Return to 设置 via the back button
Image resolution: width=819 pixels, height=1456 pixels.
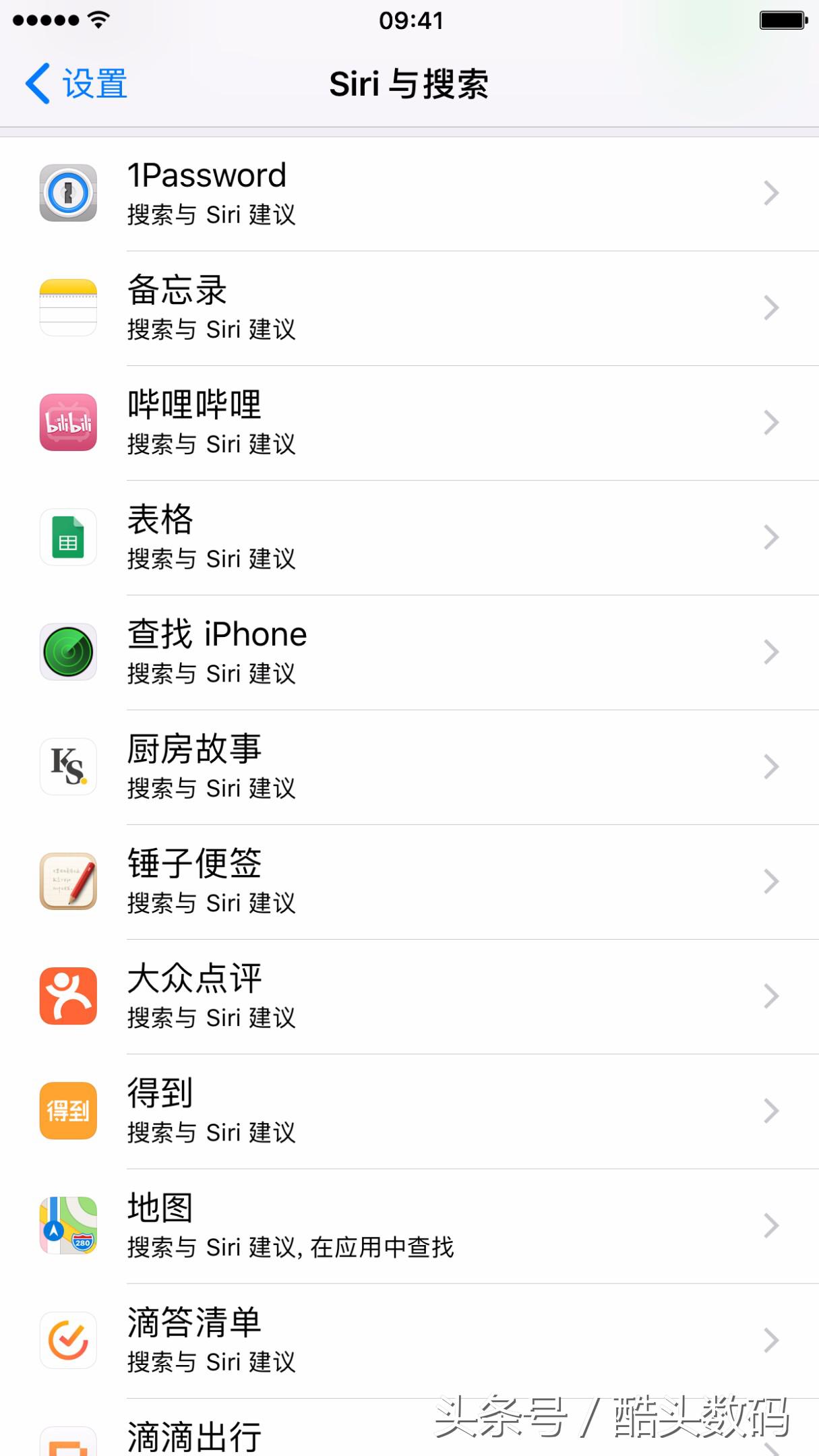(x=74, y=84)
